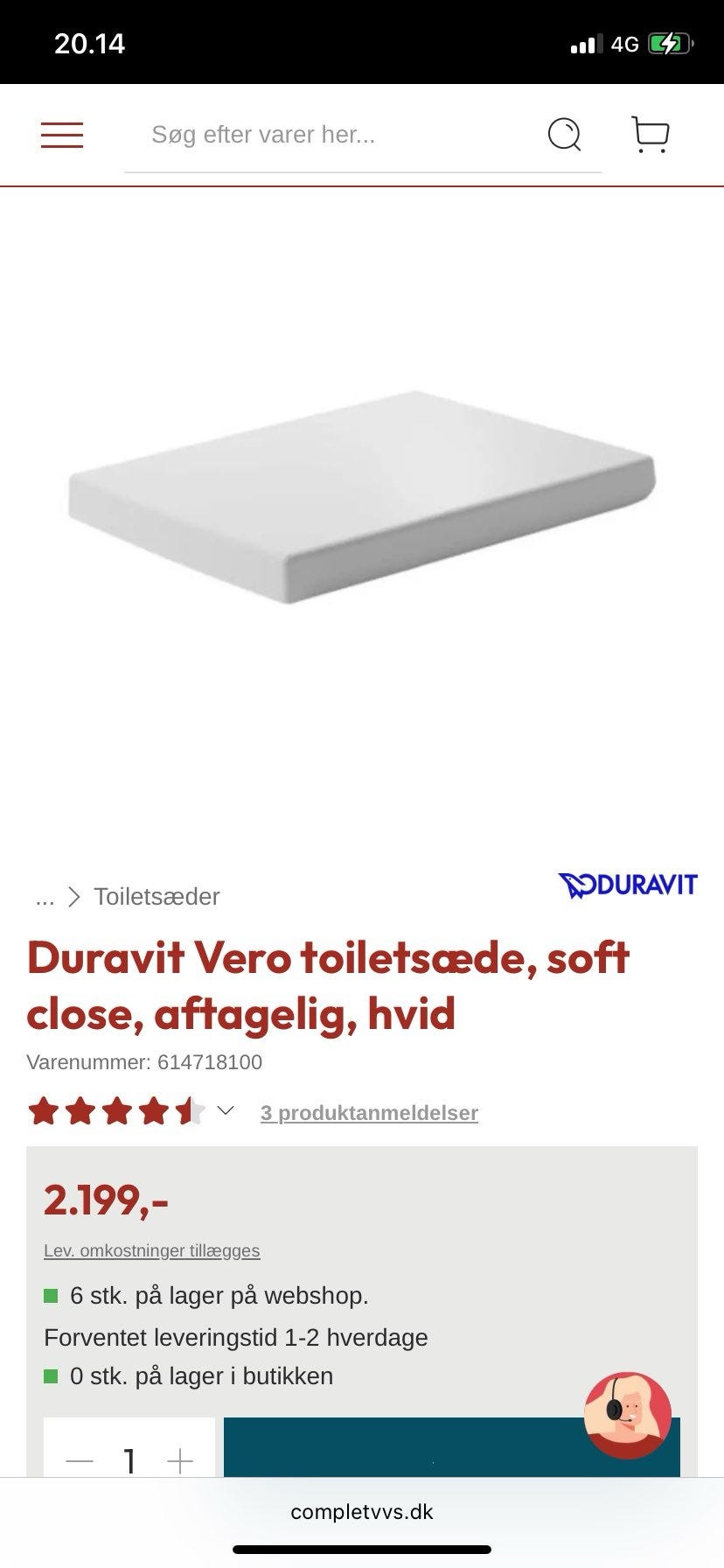Screen dimensions: 724x1568
Task: Increase quantity with the plus stepper
Action: coord(179,1459)
